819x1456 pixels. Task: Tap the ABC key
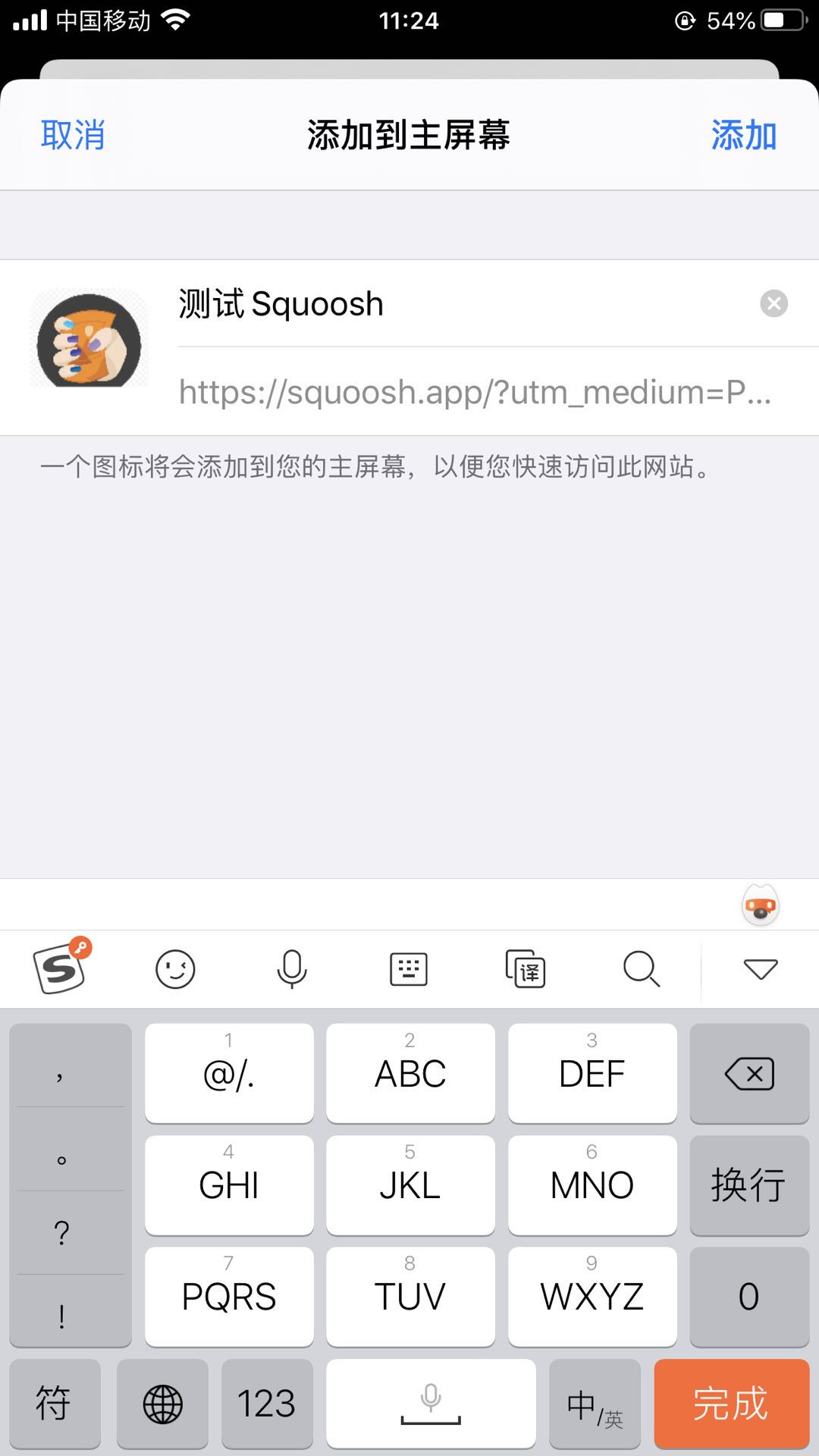coord(410,1073)
